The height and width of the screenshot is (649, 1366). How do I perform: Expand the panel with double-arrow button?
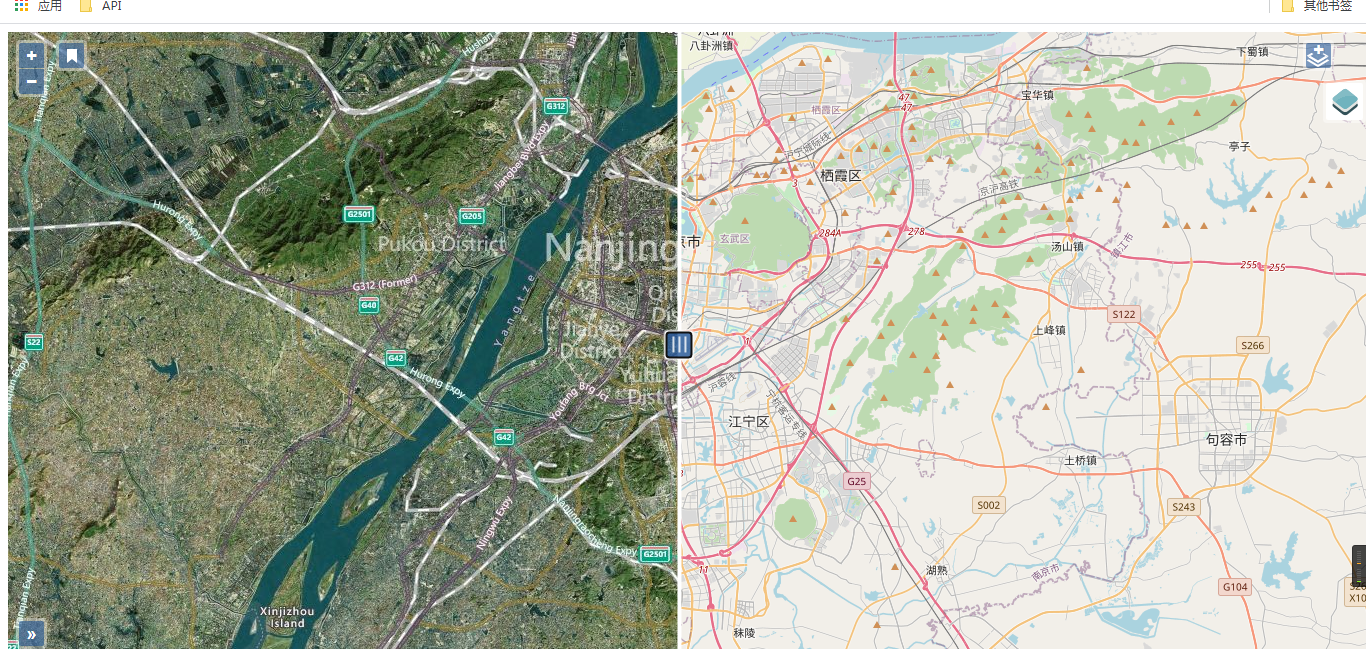click(31, 634)
